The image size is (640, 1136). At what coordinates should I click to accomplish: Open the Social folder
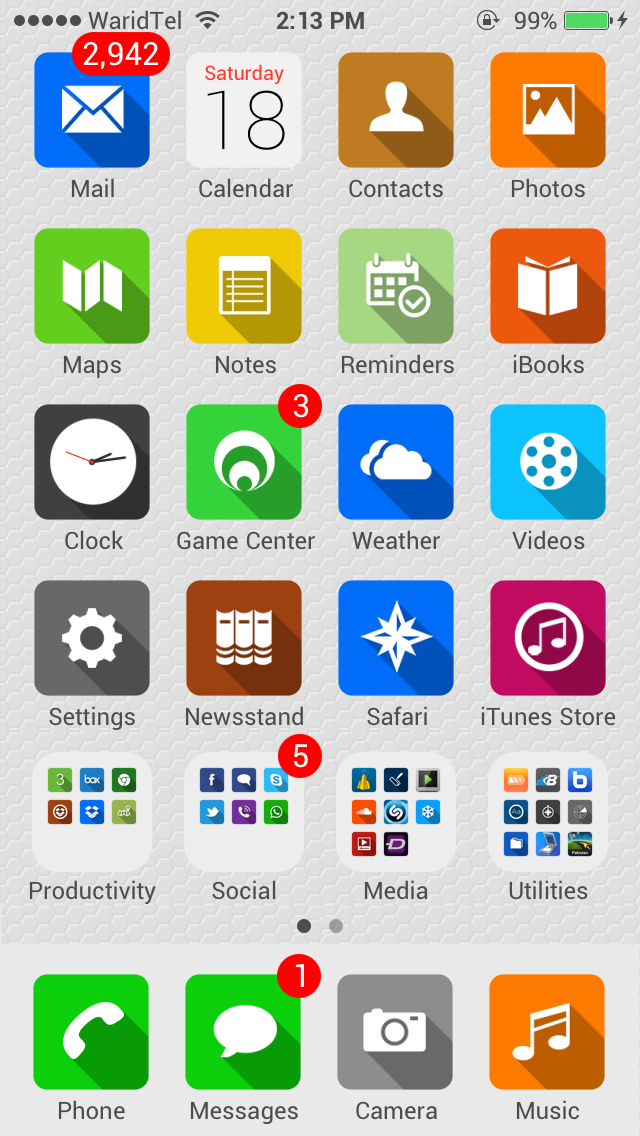pos(244,812)
